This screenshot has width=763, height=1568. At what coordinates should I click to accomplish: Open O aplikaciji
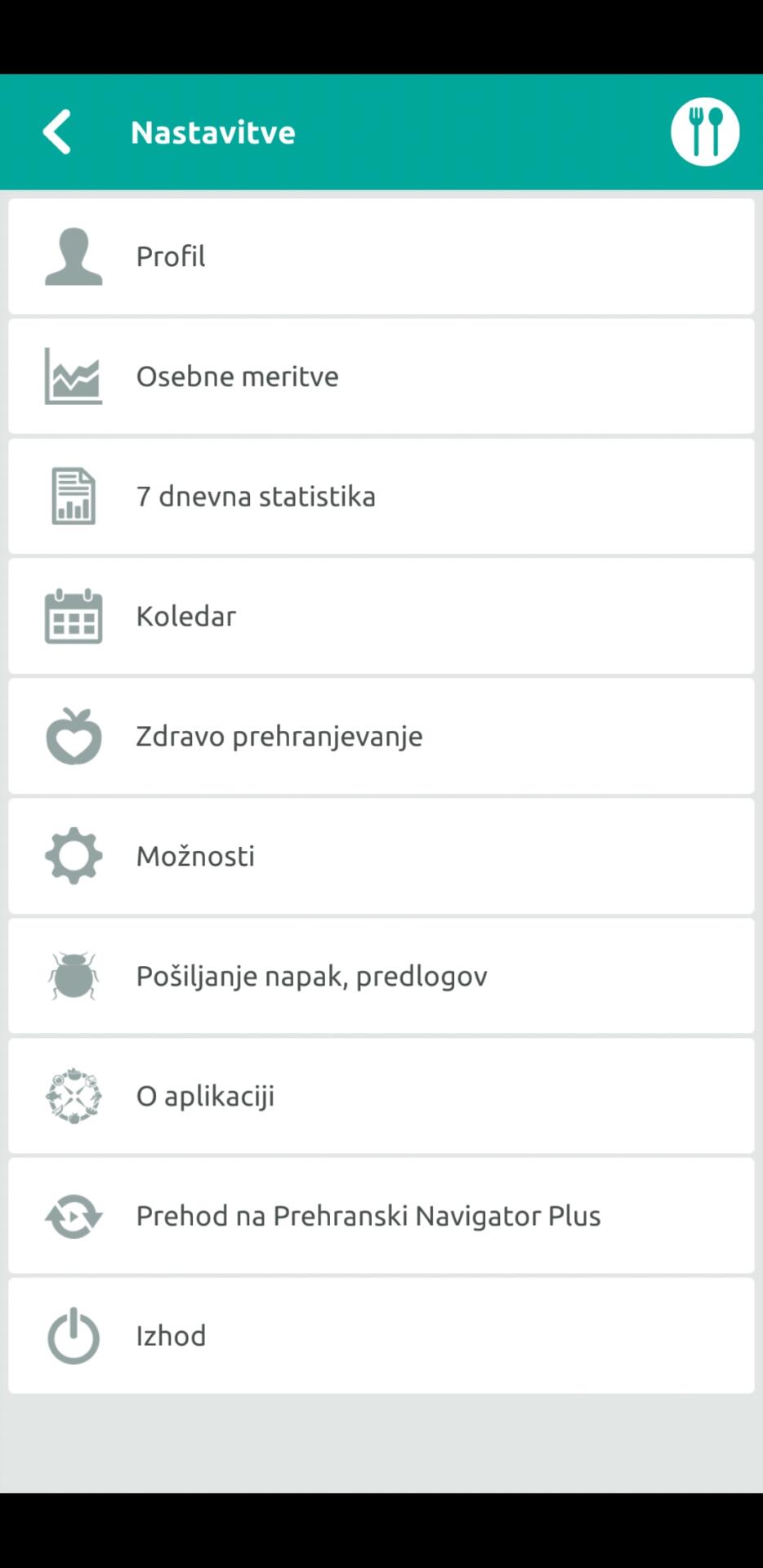click(x=381, y=1096)
